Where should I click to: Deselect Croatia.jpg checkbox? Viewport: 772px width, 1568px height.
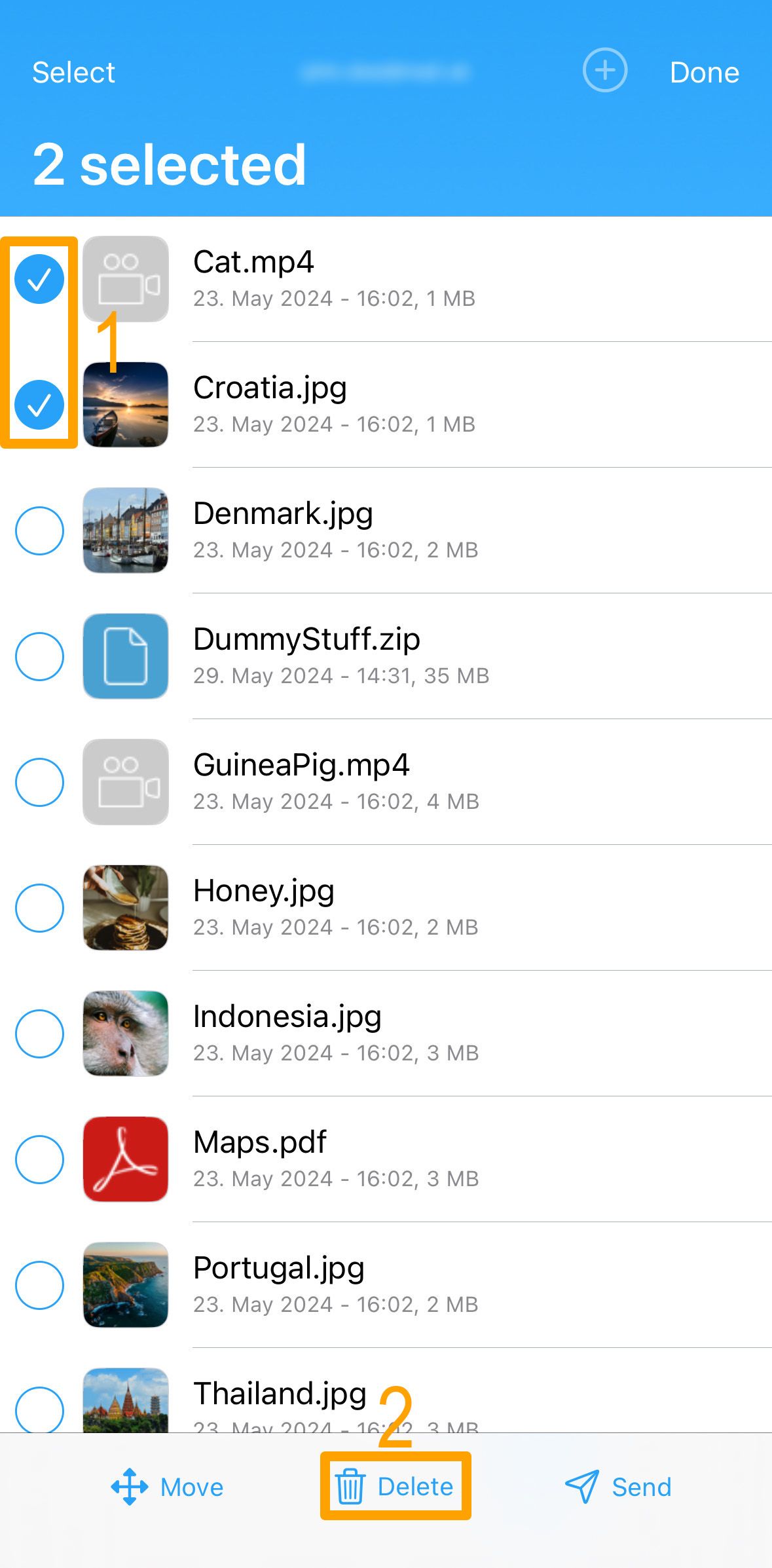39,405
